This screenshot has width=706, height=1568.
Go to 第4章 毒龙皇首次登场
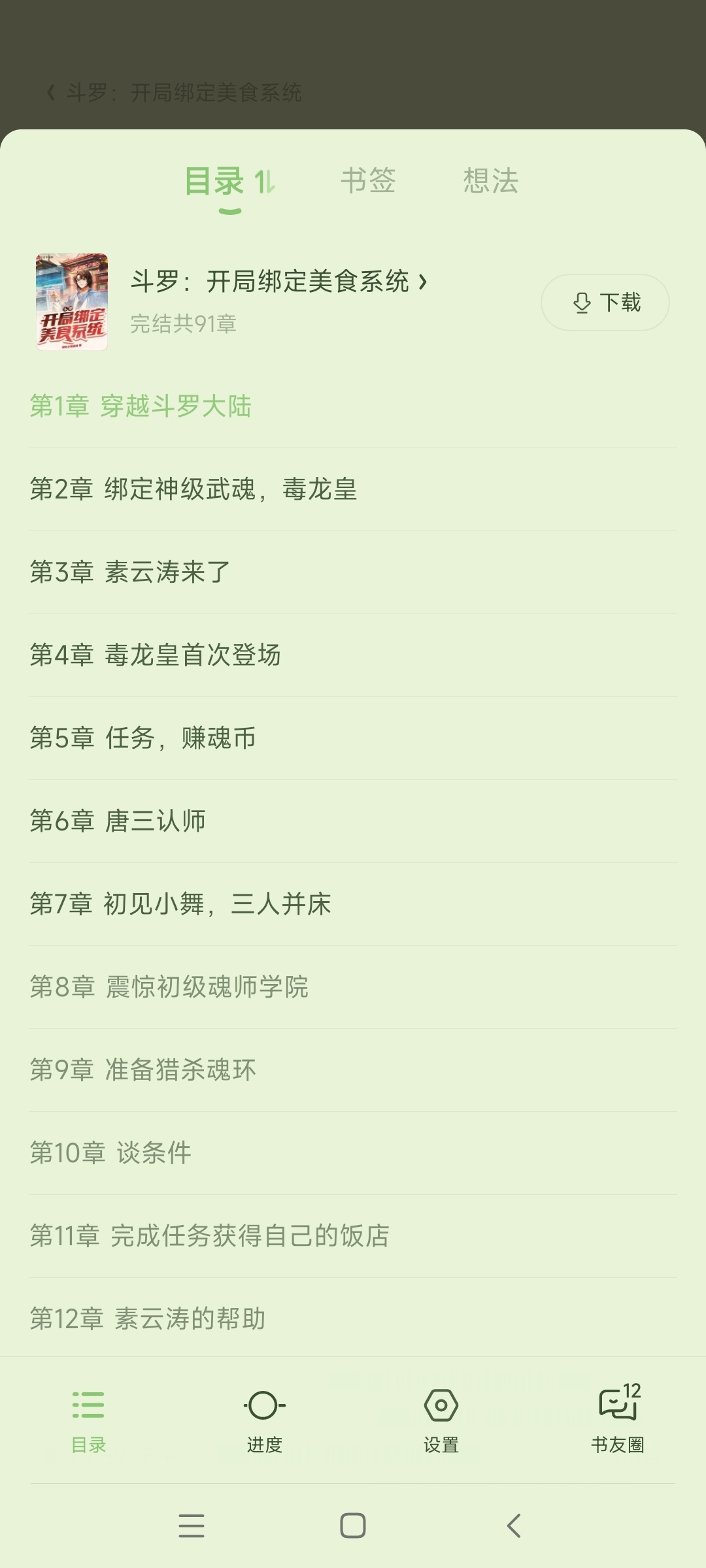(353, 655)
